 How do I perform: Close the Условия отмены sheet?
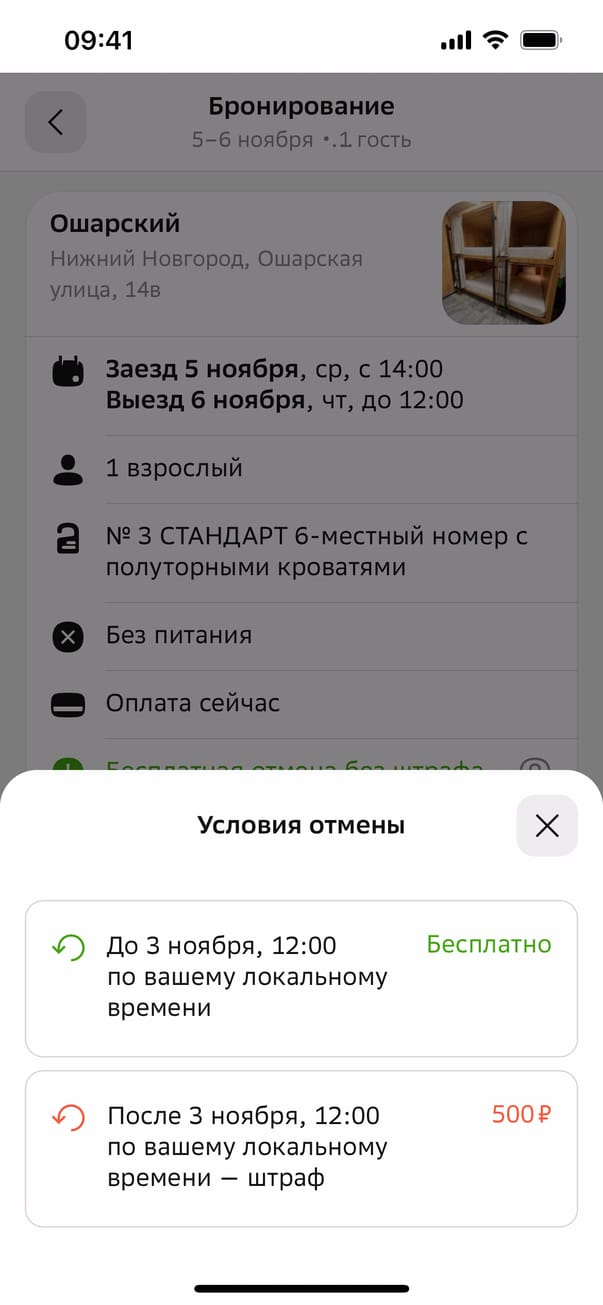546,825
